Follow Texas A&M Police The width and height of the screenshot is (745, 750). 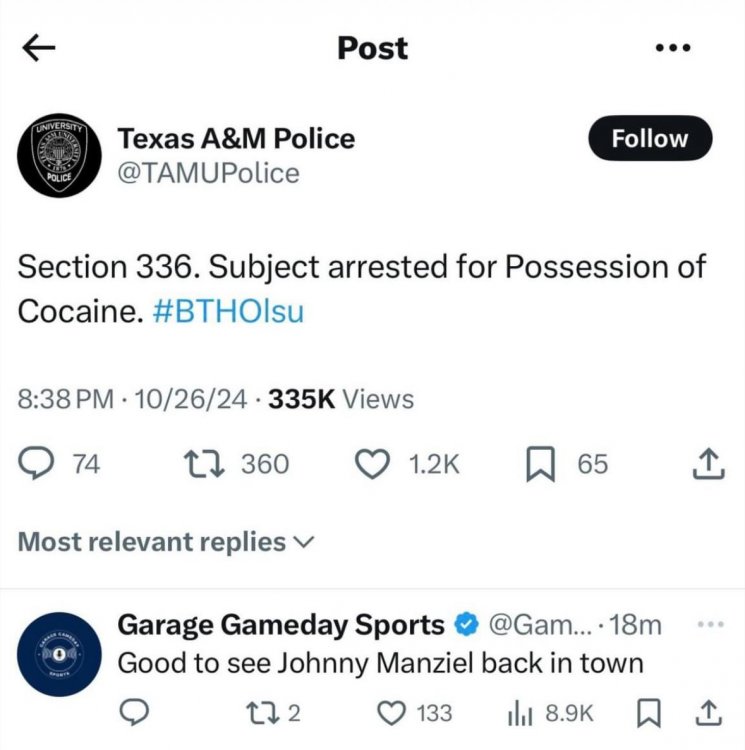649,138
